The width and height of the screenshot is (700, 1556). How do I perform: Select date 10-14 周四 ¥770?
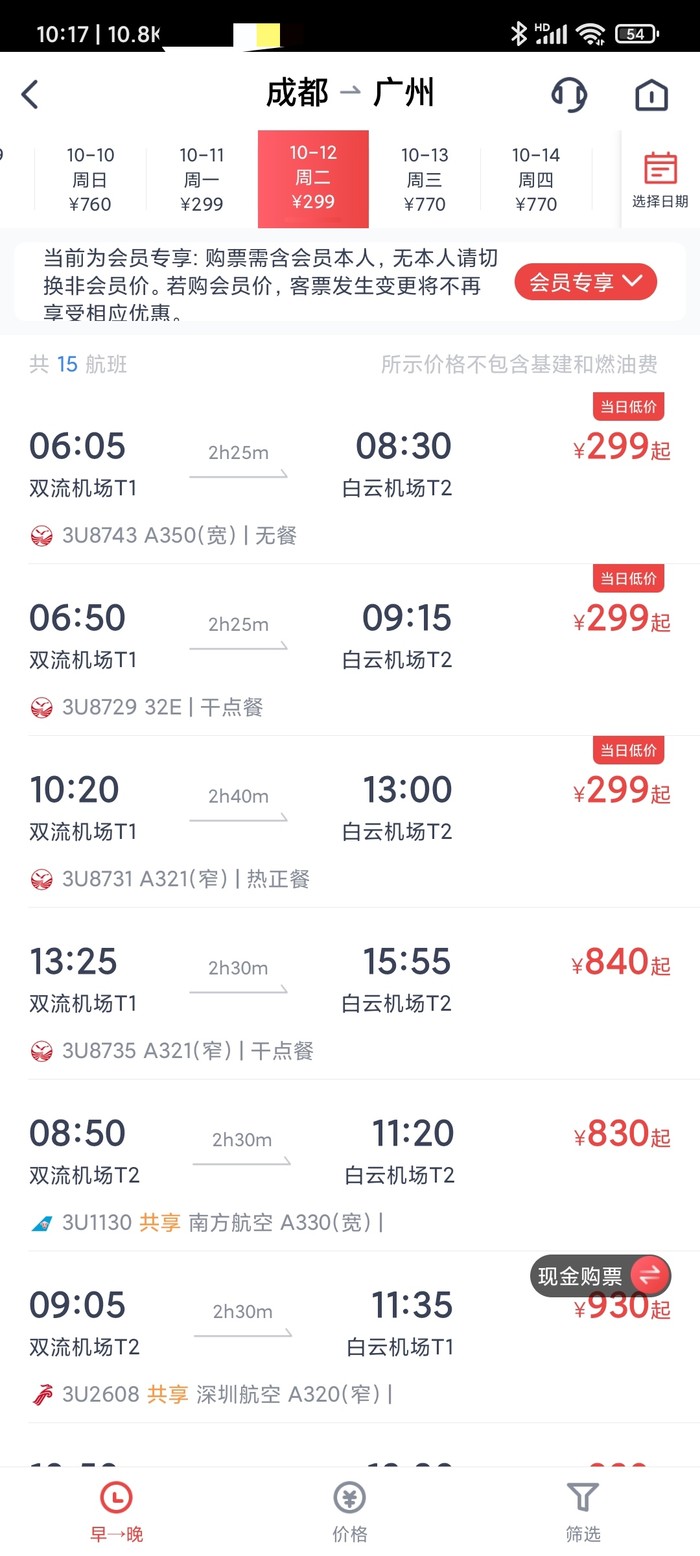point(535,180)
